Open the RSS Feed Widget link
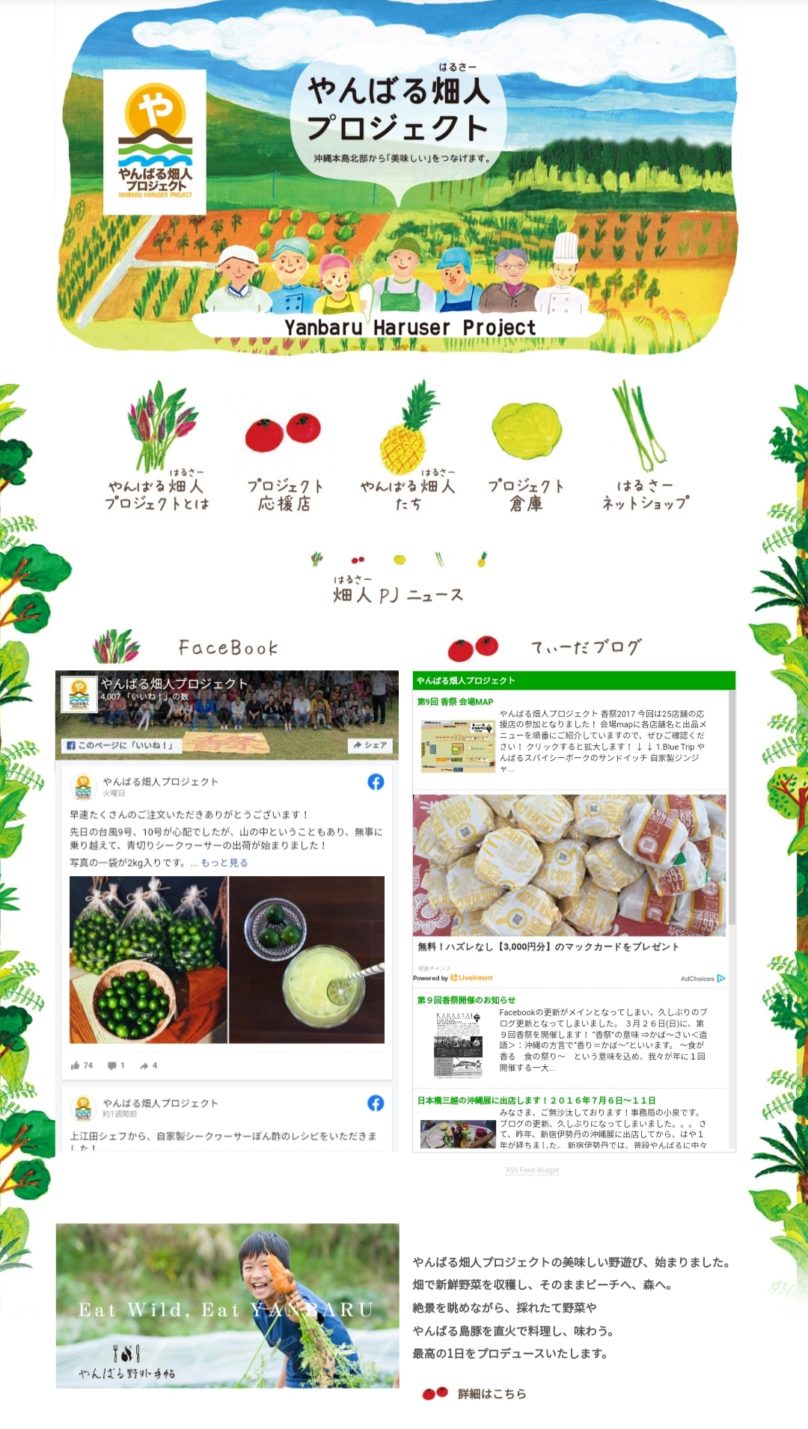Screen dimensions: 808x1429 pyautogui.click(x=532, y=1170)
